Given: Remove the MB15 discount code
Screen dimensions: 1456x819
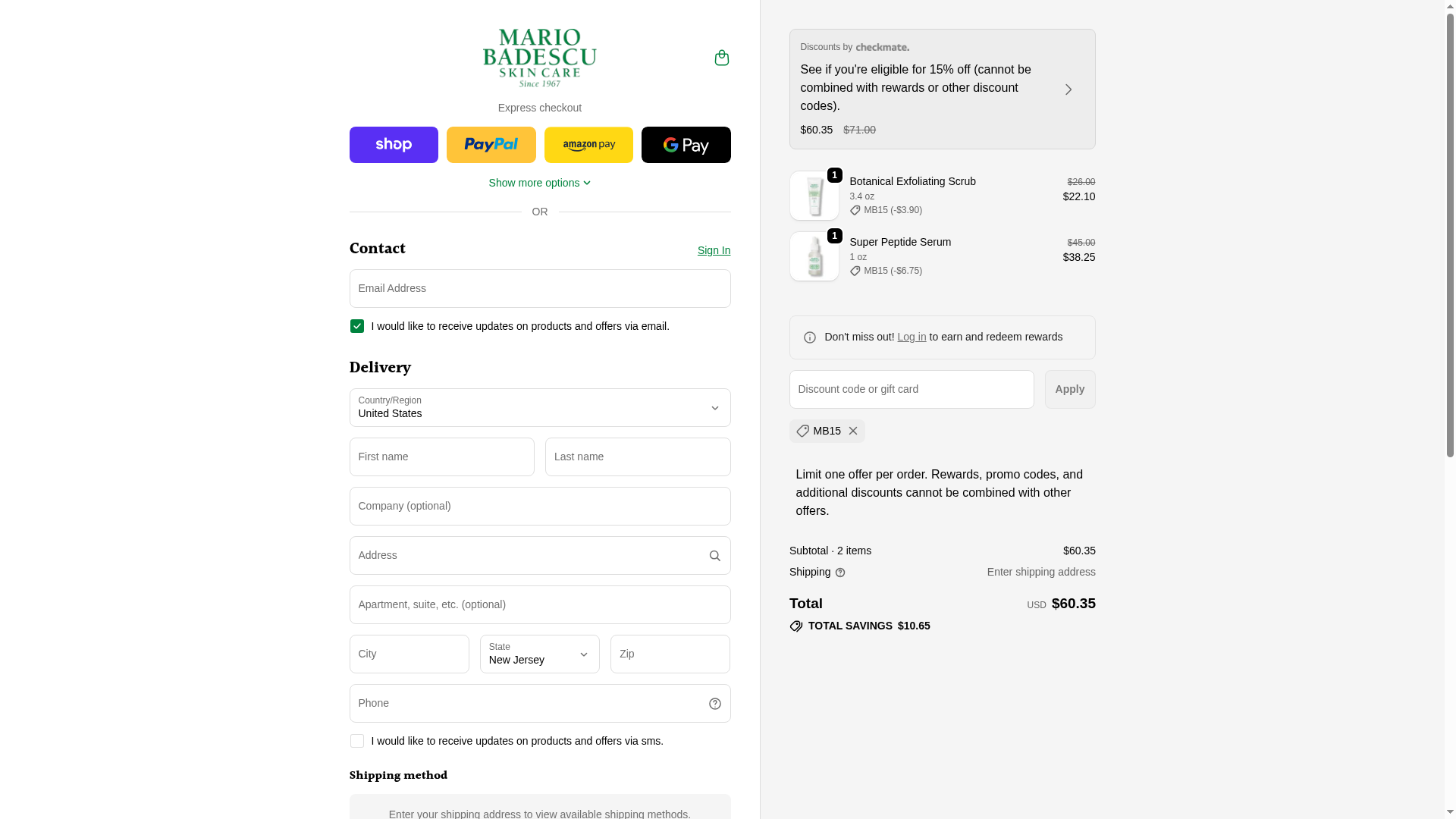Looking at the screenshot, I should point(853,431).
